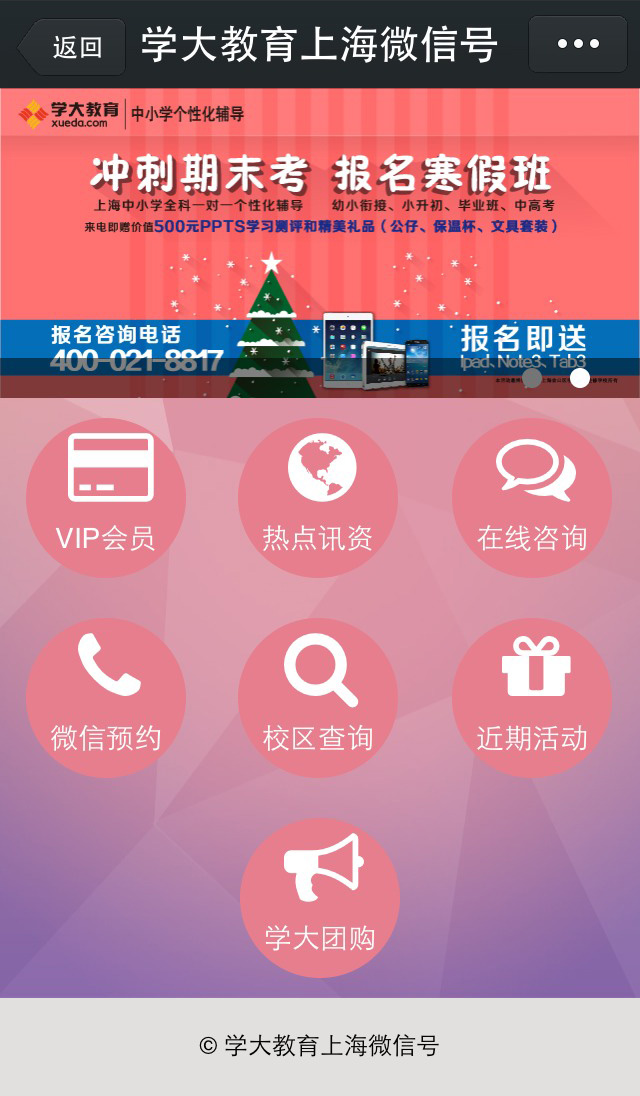Open 微信预约 WeChat appointment
Viewport: 640px width, 1096px height.
[106, 698]
